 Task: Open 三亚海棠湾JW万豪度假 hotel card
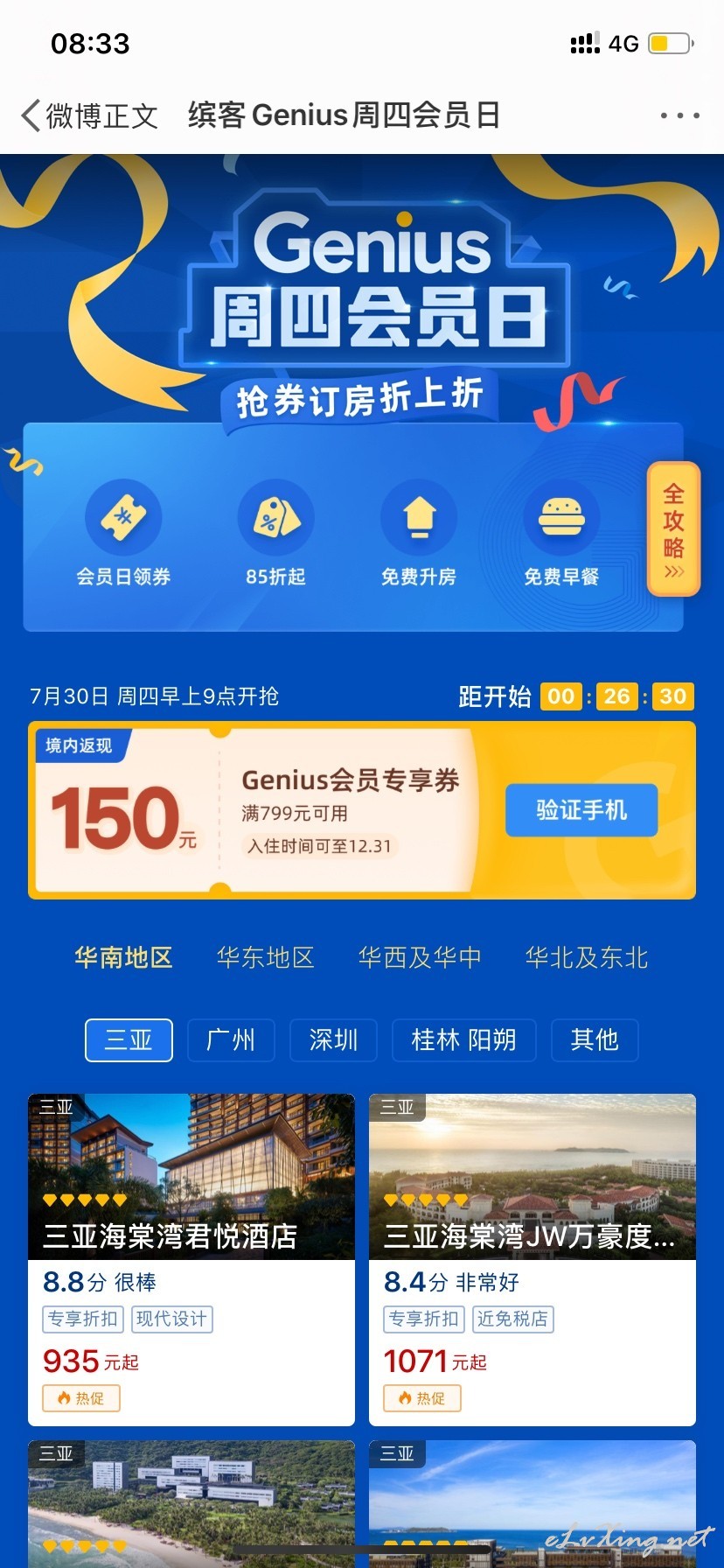533,1259
